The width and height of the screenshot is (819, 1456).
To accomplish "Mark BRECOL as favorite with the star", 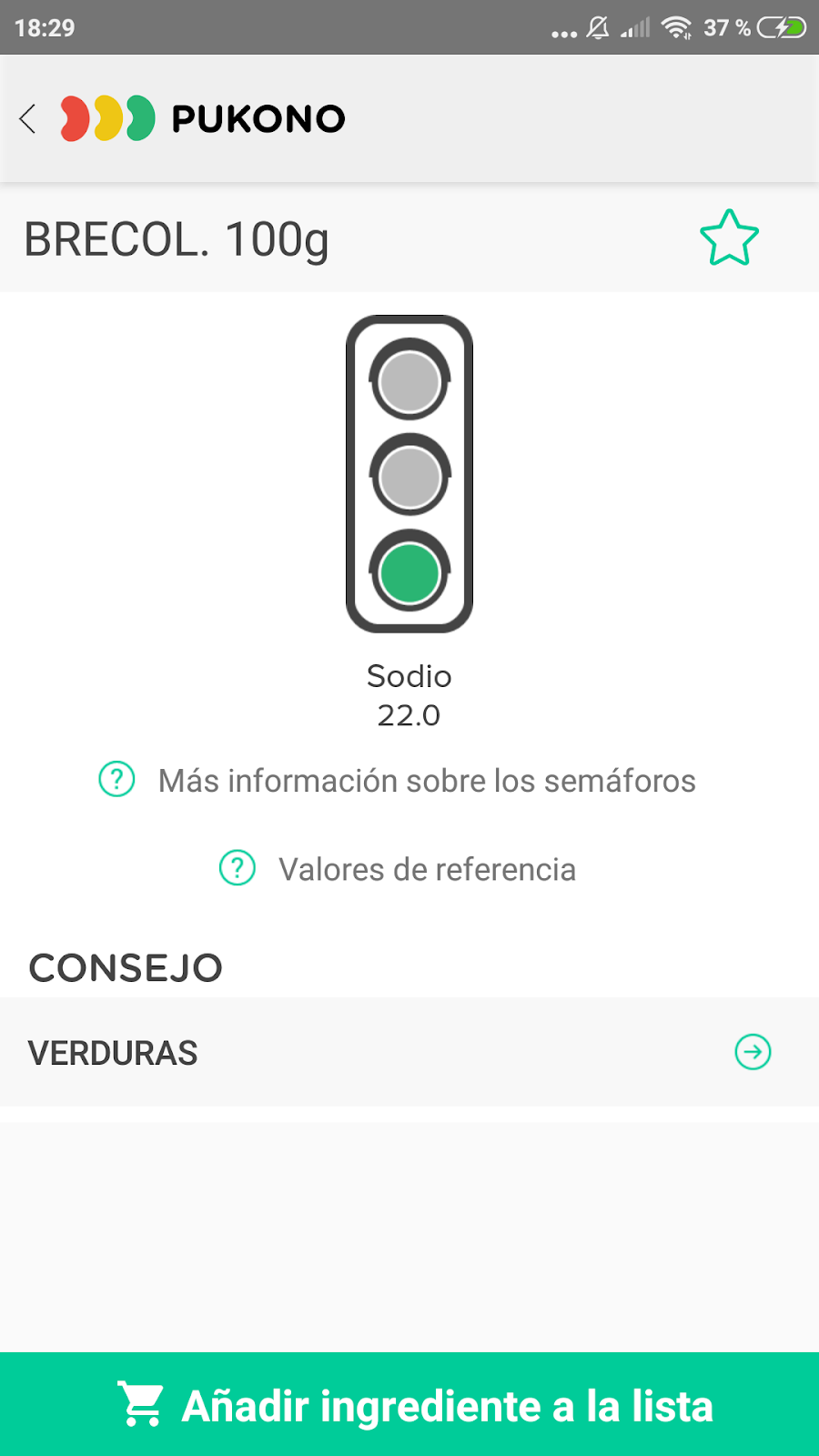I will pyautogui.click(x=729, y=238).
